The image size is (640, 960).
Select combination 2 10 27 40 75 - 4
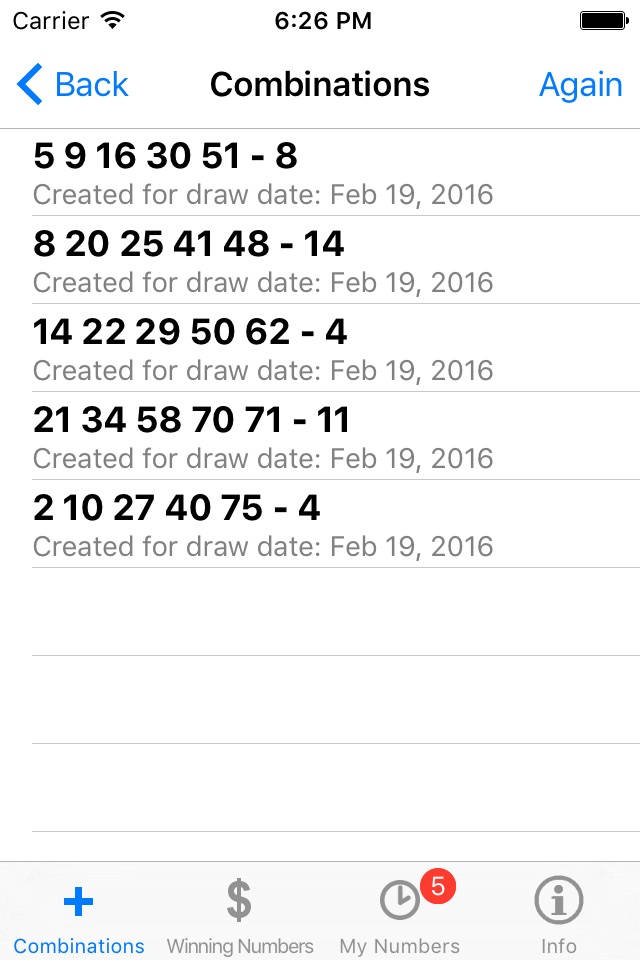click(320, 524)
